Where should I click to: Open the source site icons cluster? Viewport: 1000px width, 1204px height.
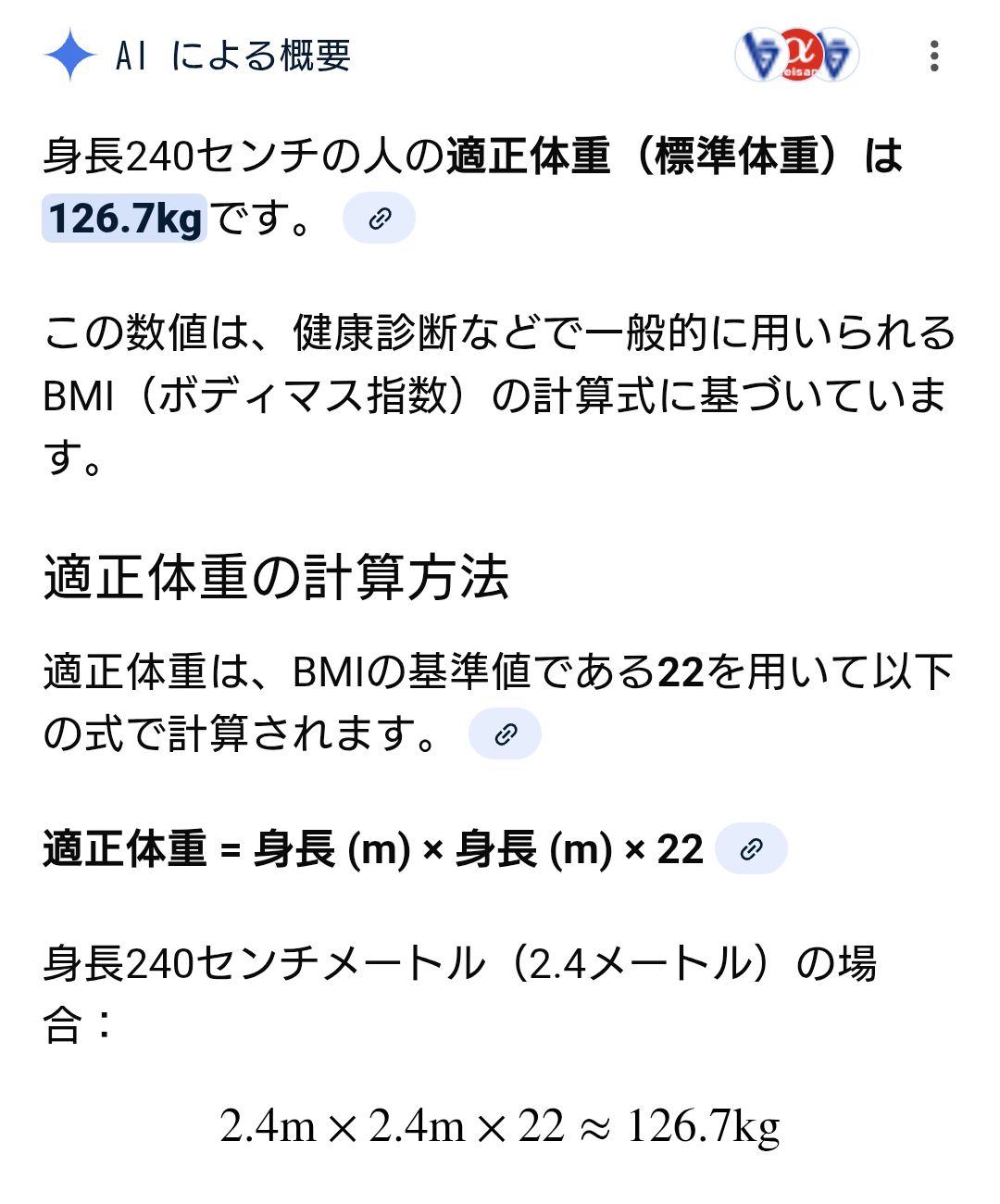tap(797, 56)
